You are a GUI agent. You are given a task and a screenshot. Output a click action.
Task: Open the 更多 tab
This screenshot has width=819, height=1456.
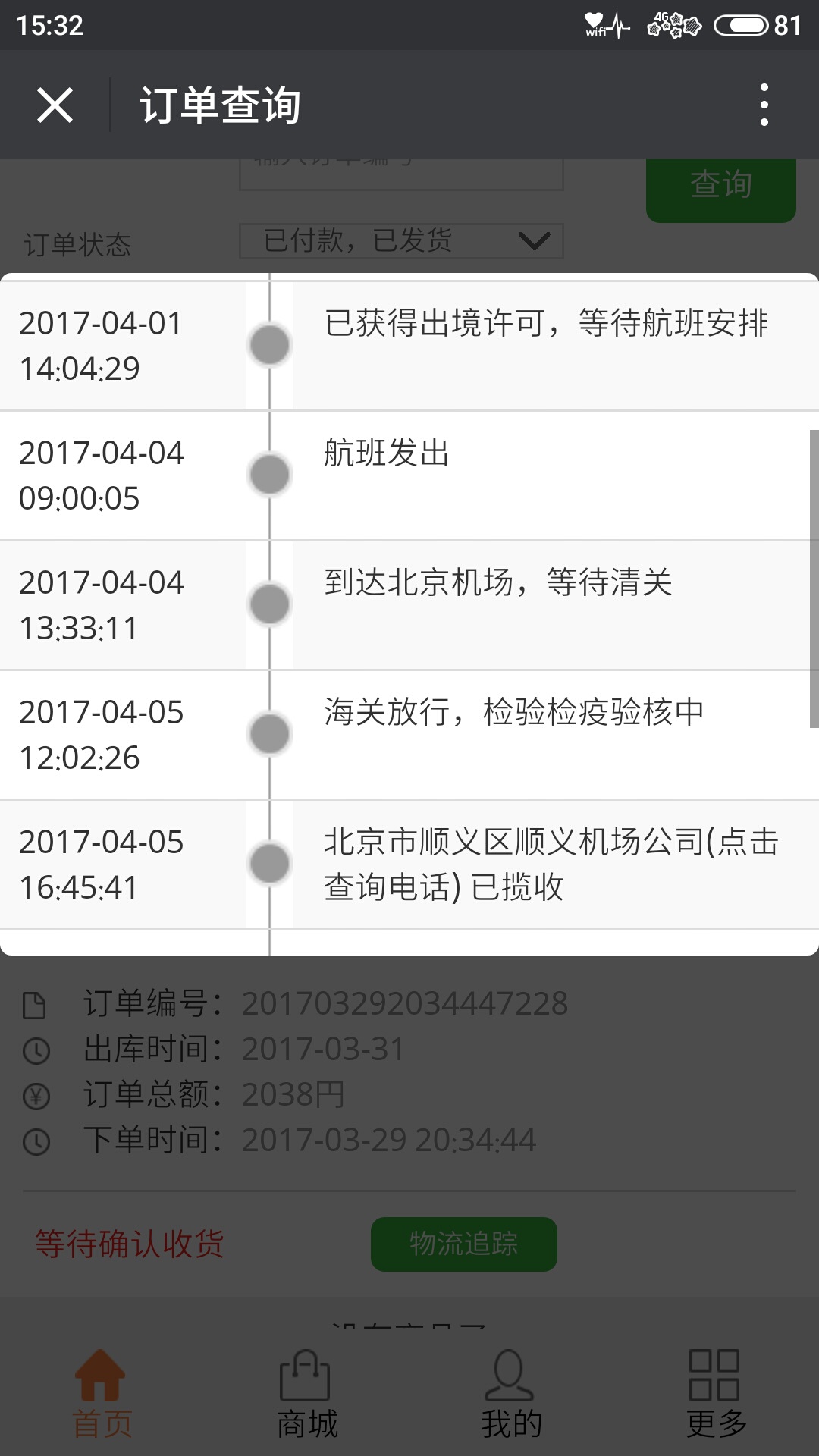pyautogui.click(x=716, y=1393)
